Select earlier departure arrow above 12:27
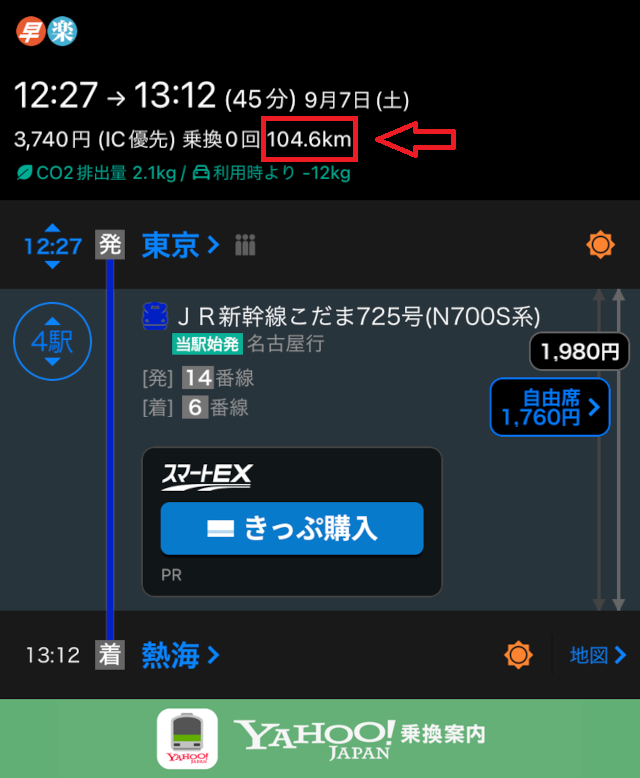 click(53, 227)
